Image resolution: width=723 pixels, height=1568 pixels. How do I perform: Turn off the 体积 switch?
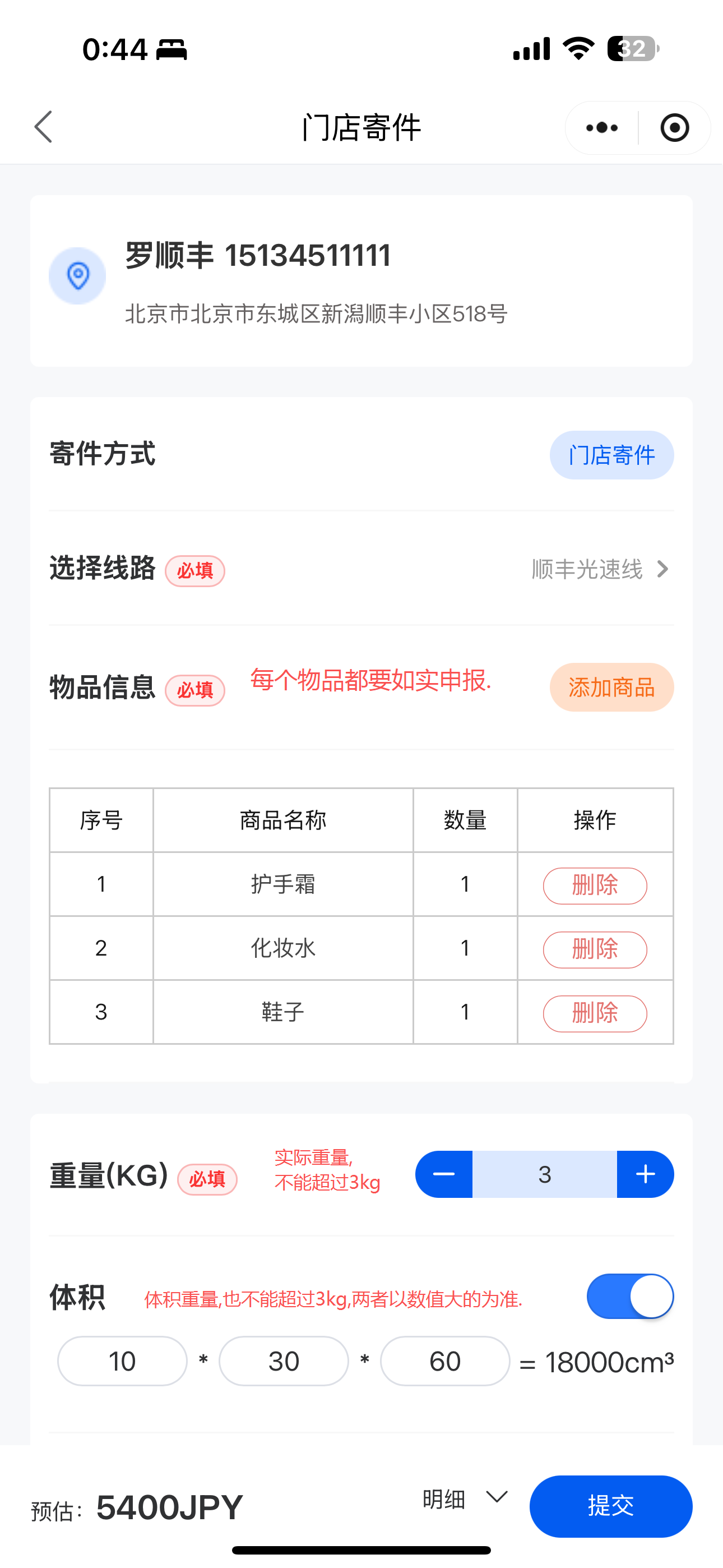[629, 1296]
